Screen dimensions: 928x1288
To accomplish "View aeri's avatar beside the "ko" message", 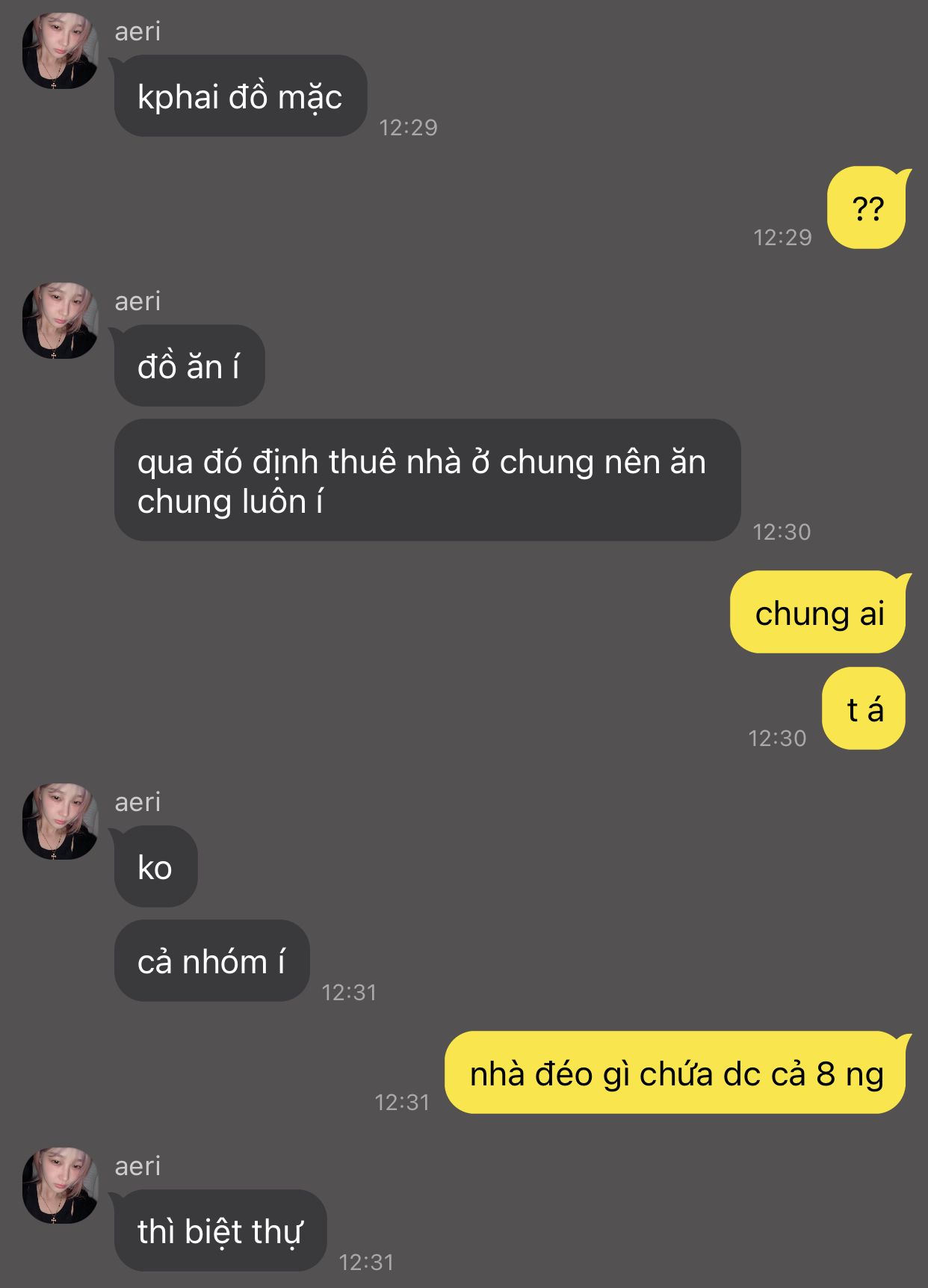I will (60, 822).
